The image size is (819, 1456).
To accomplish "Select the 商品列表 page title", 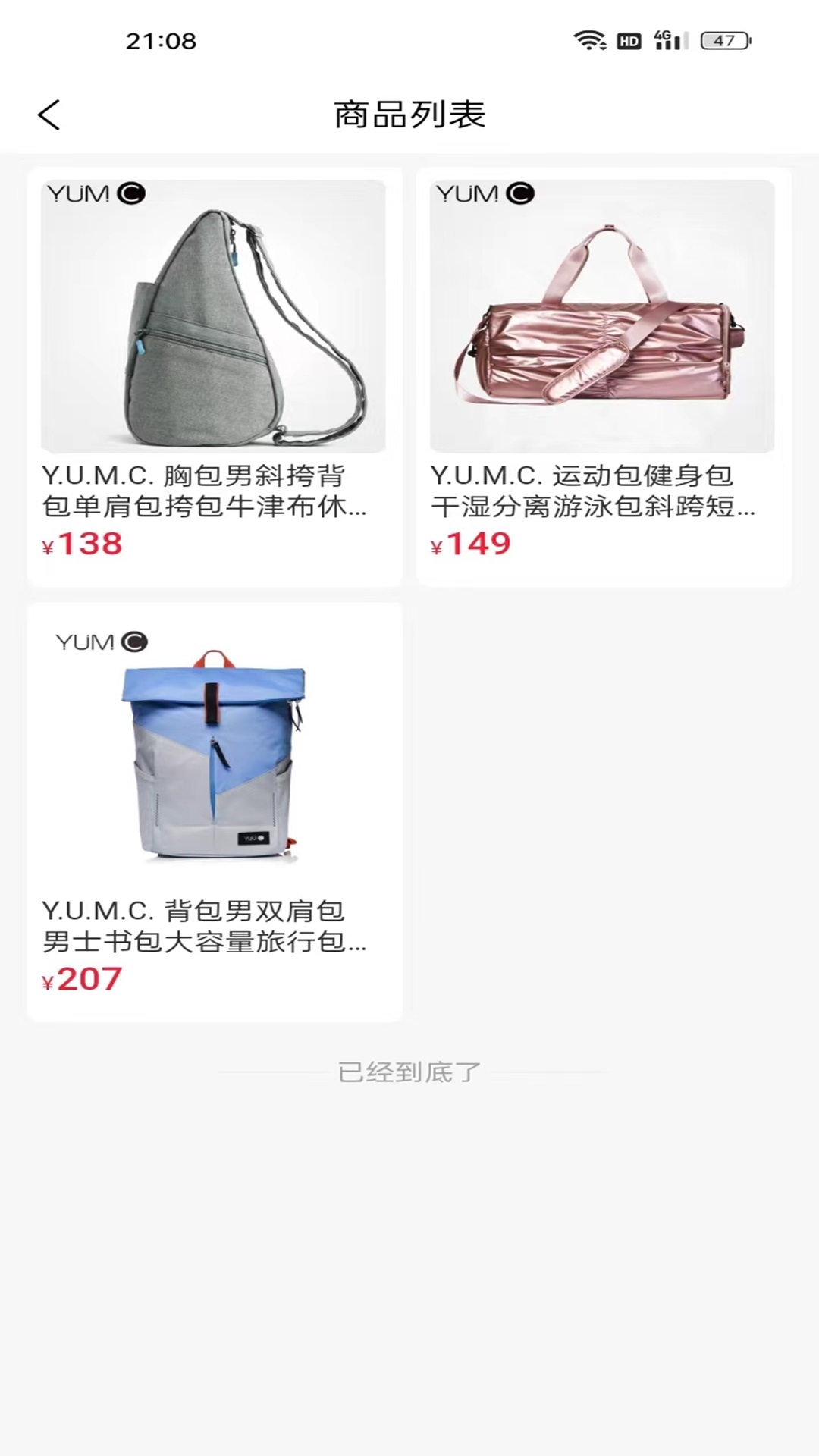I will click(409, 114).
